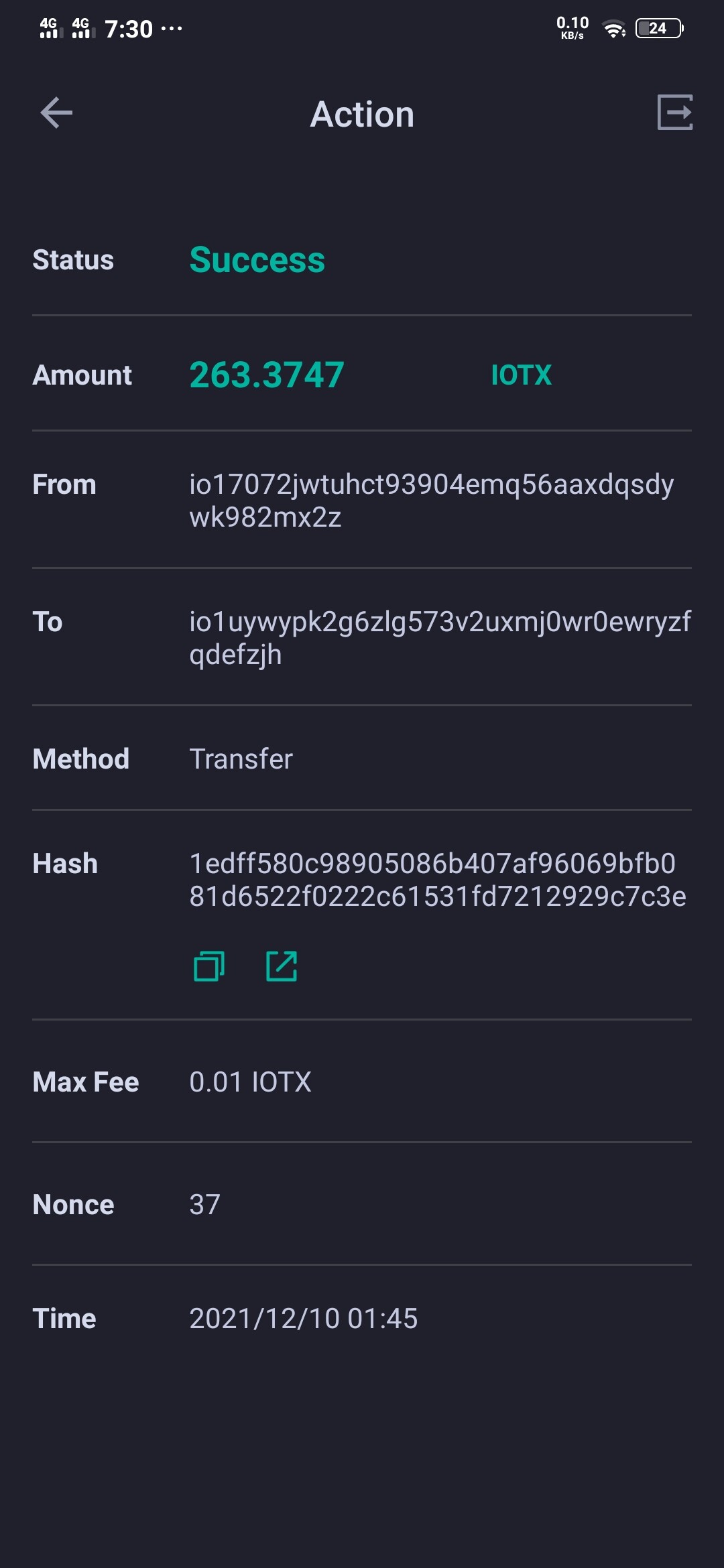724x1568 pixels.
Task: Open the hash in external explorer
Action: tap(282, 966)
